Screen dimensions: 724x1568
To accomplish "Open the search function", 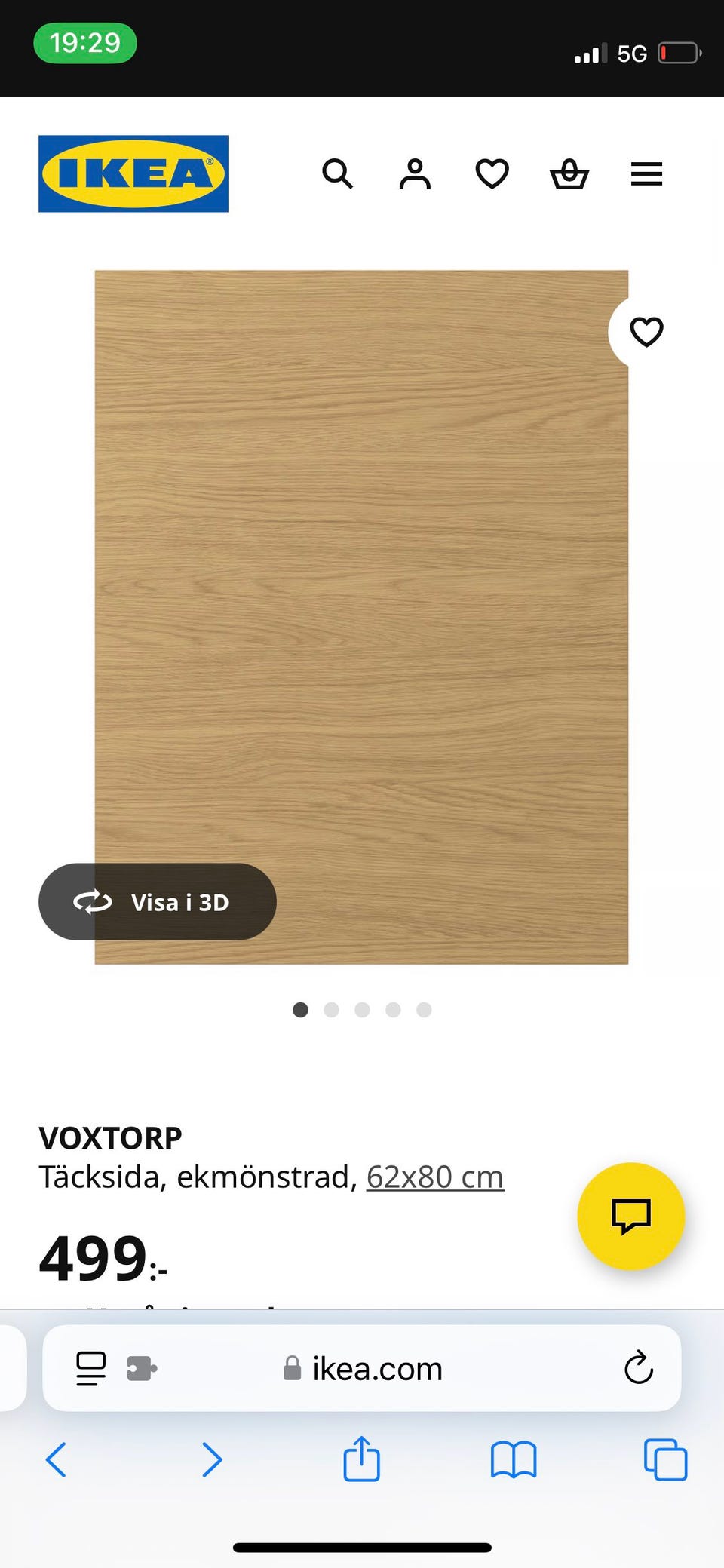I will [338, 174].
